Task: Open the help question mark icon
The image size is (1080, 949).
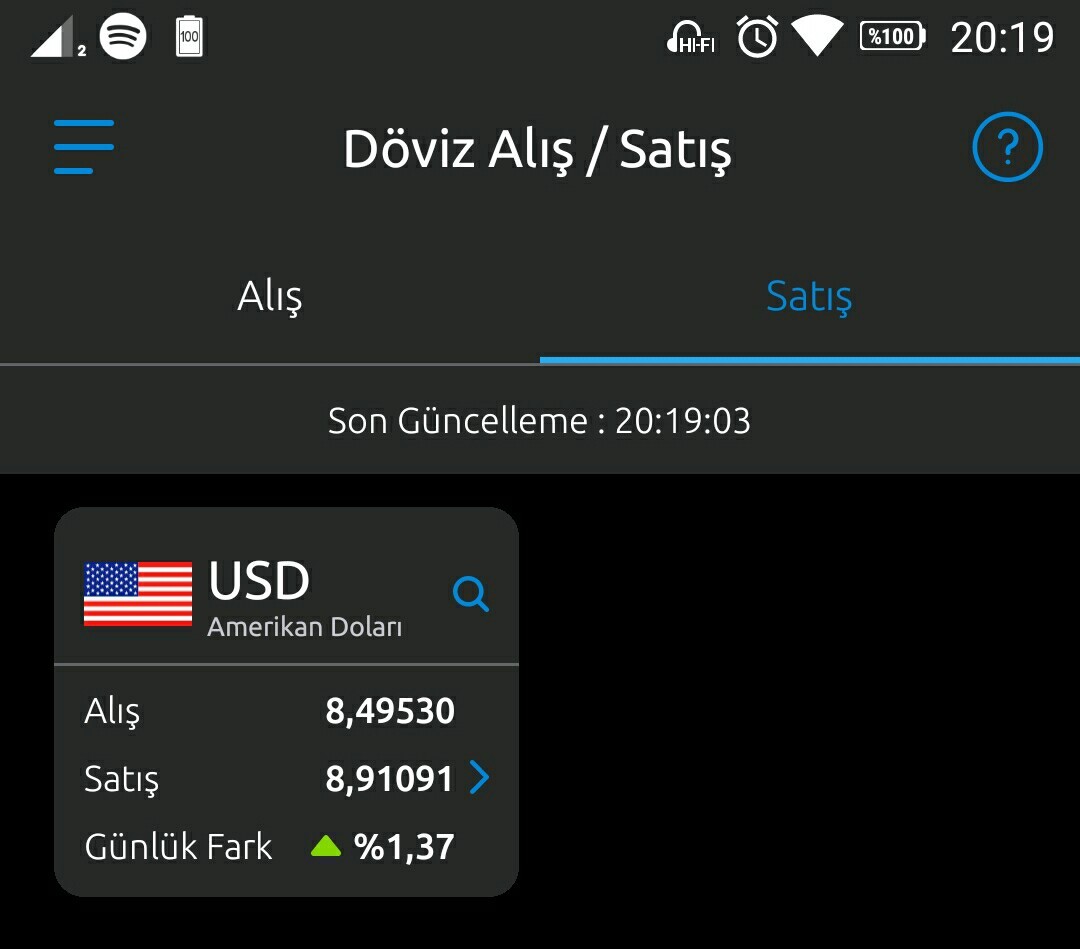Action: tap(1007, 149)
